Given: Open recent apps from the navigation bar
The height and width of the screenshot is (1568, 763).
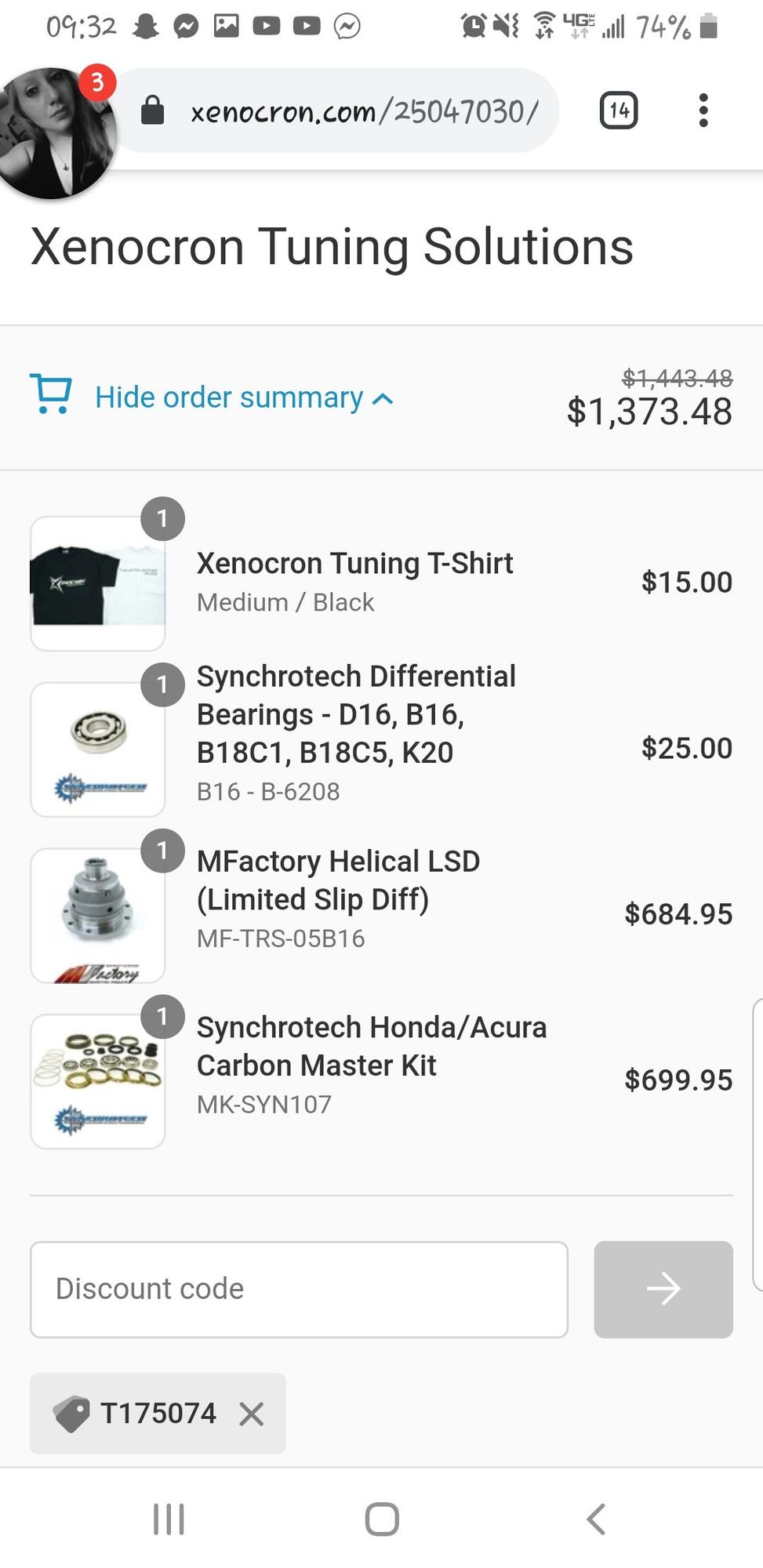Looking at the screenshot, I should click(x=169, y=1519).
